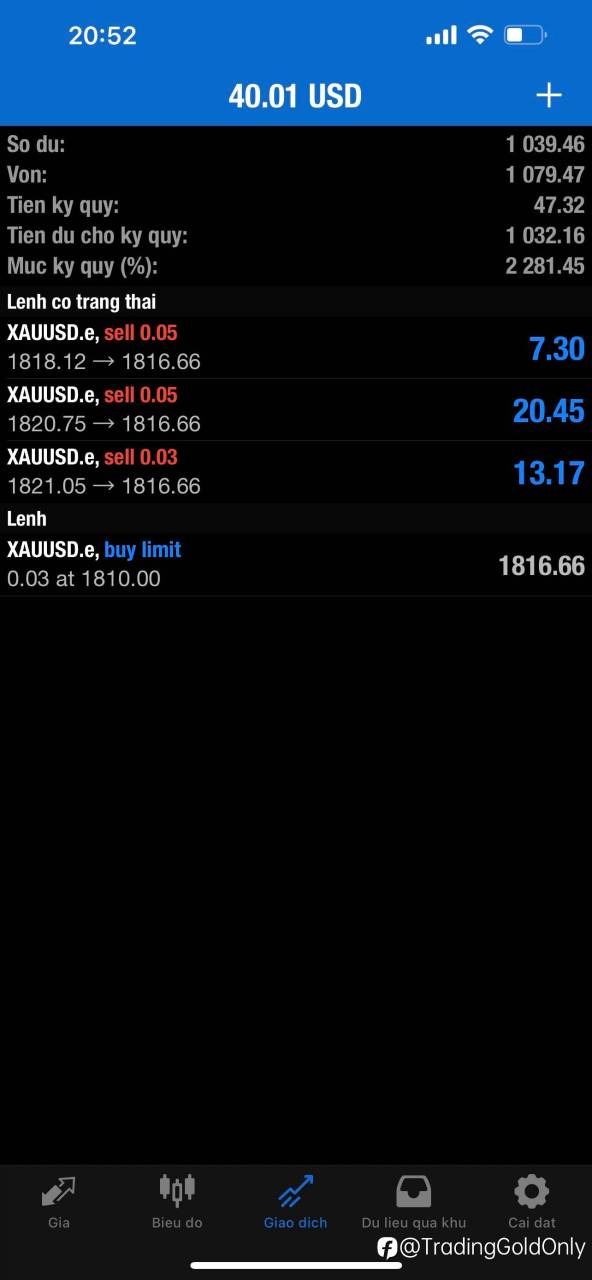The width and height of the screenshot is (592, 1280).
Task: Go to Du lieu qua khu tab
Action: click(414, 1202)
